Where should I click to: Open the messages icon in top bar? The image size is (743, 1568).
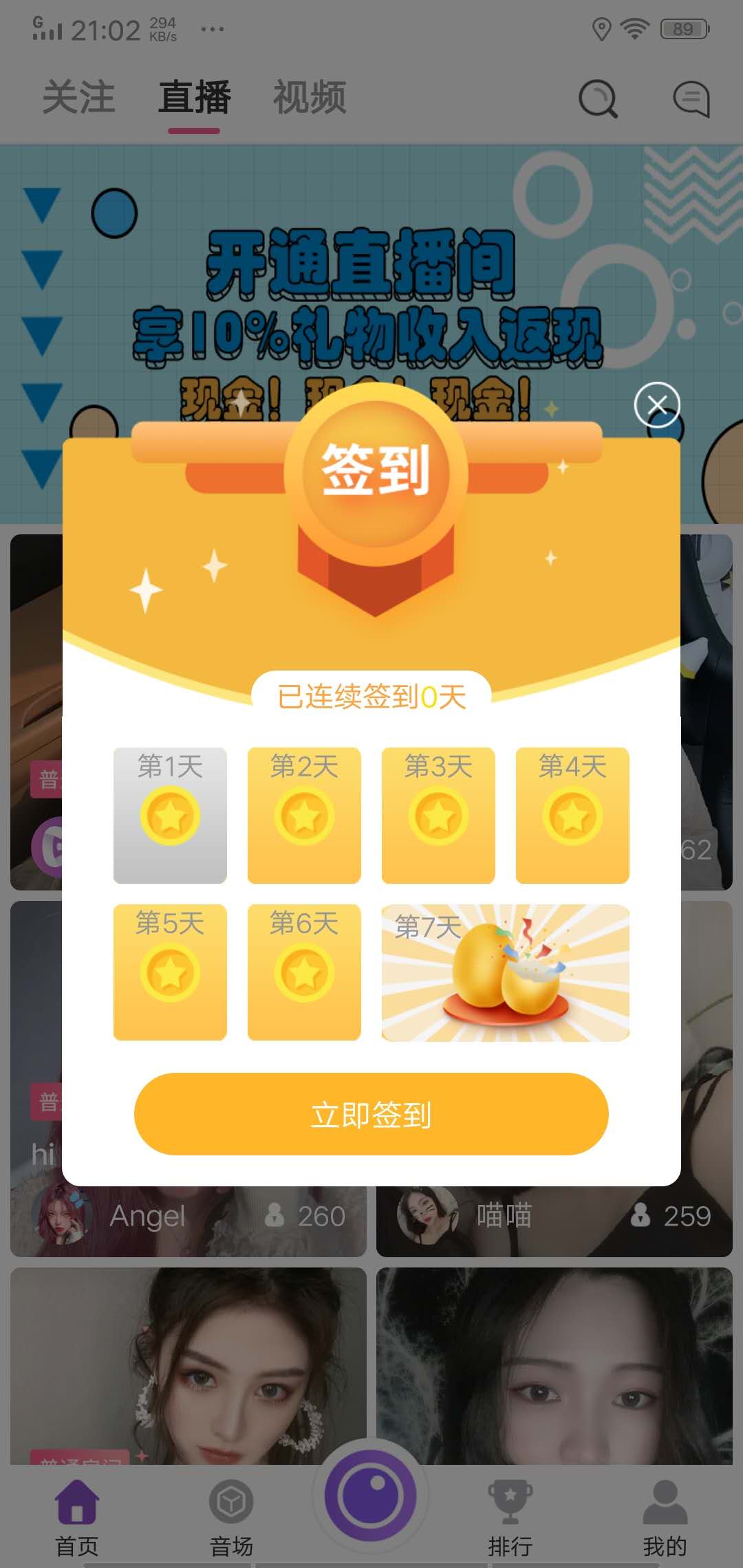point(693,99)
